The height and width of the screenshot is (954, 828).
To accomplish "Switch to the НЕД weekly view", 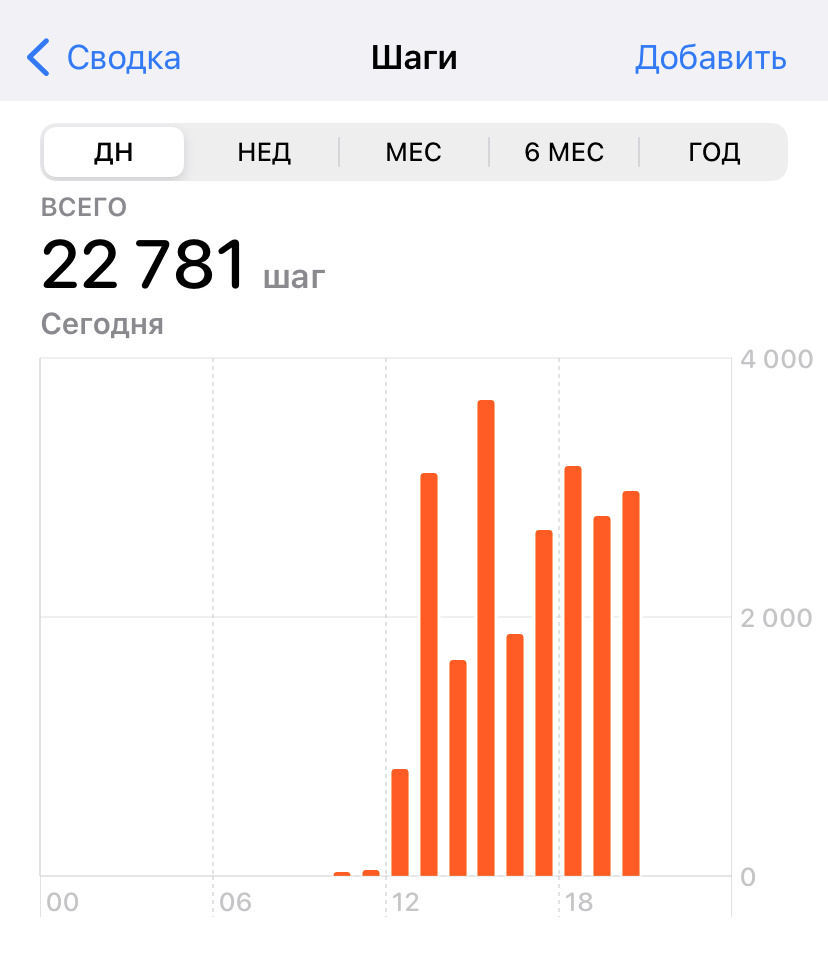I will [264, 152].
